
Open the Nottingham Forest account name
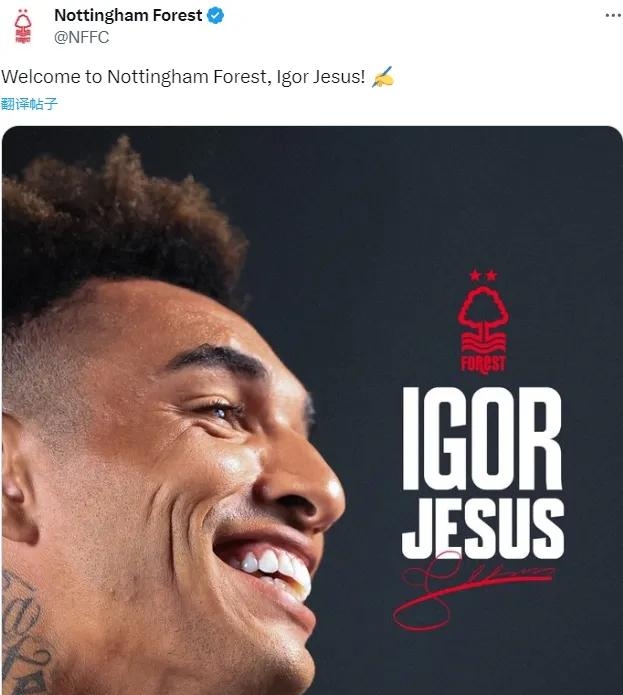point(128,16)
